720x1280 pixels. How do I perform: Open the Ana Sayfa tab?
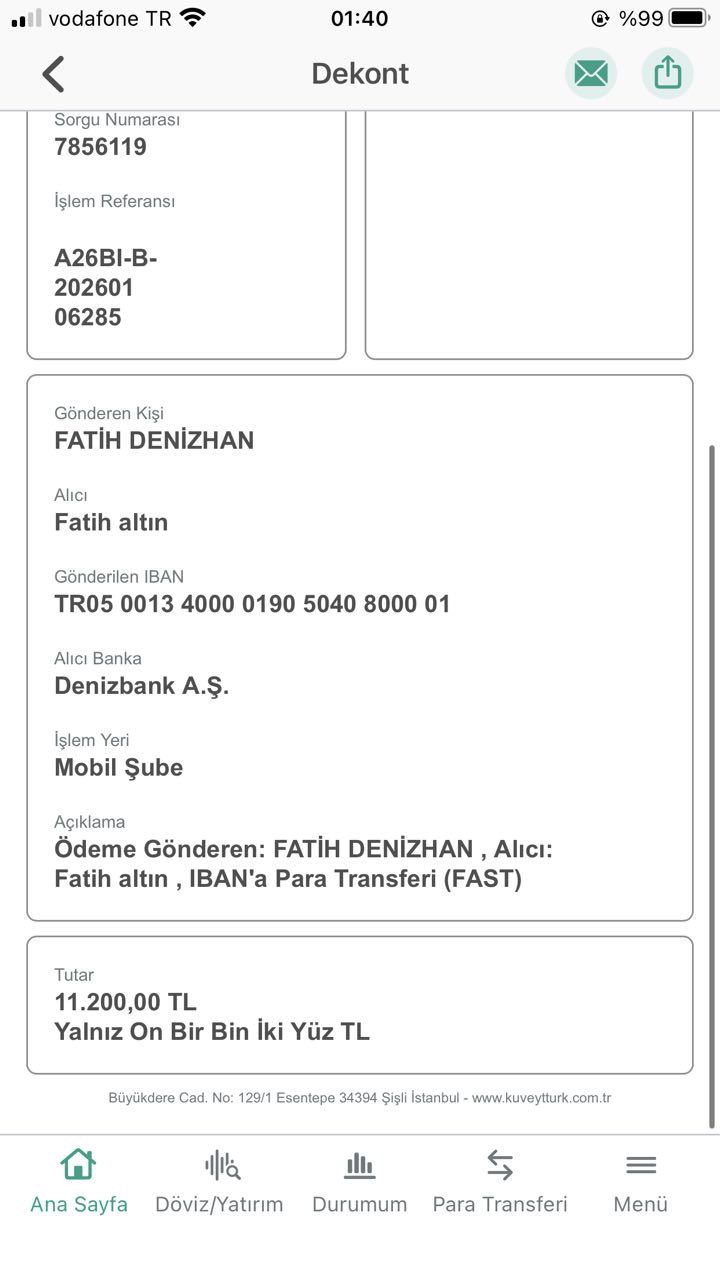coord(79,1182)
